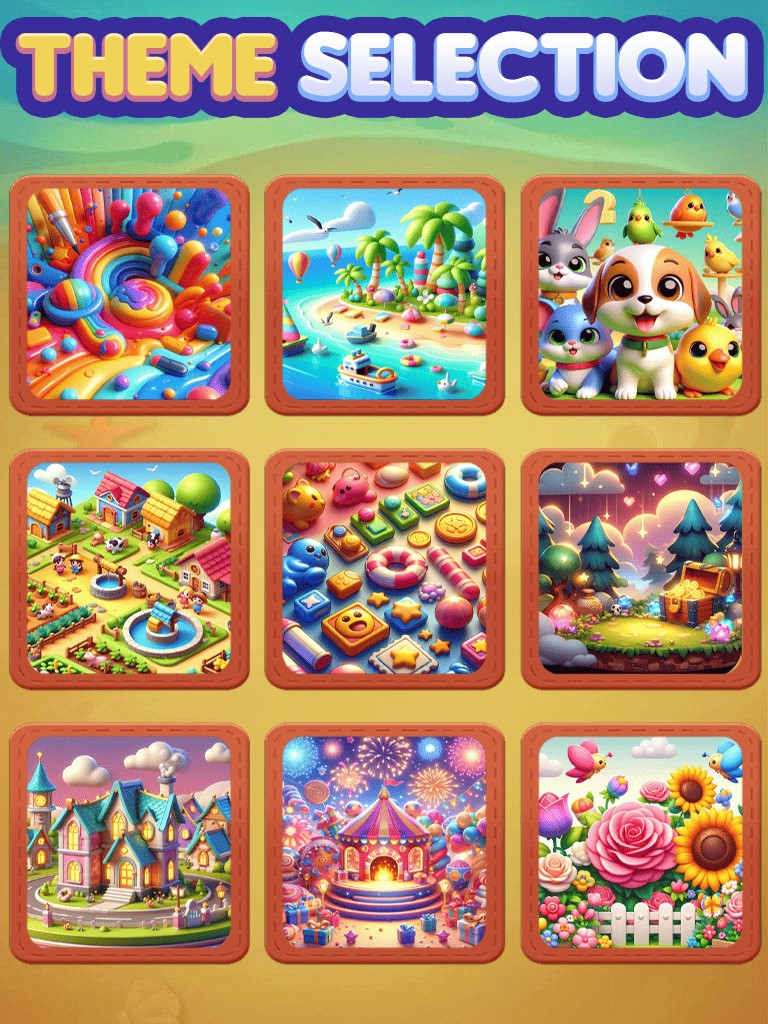Select the farm village theme
This screenshot has height=1024, width=768.
click(x=129, y=568)
